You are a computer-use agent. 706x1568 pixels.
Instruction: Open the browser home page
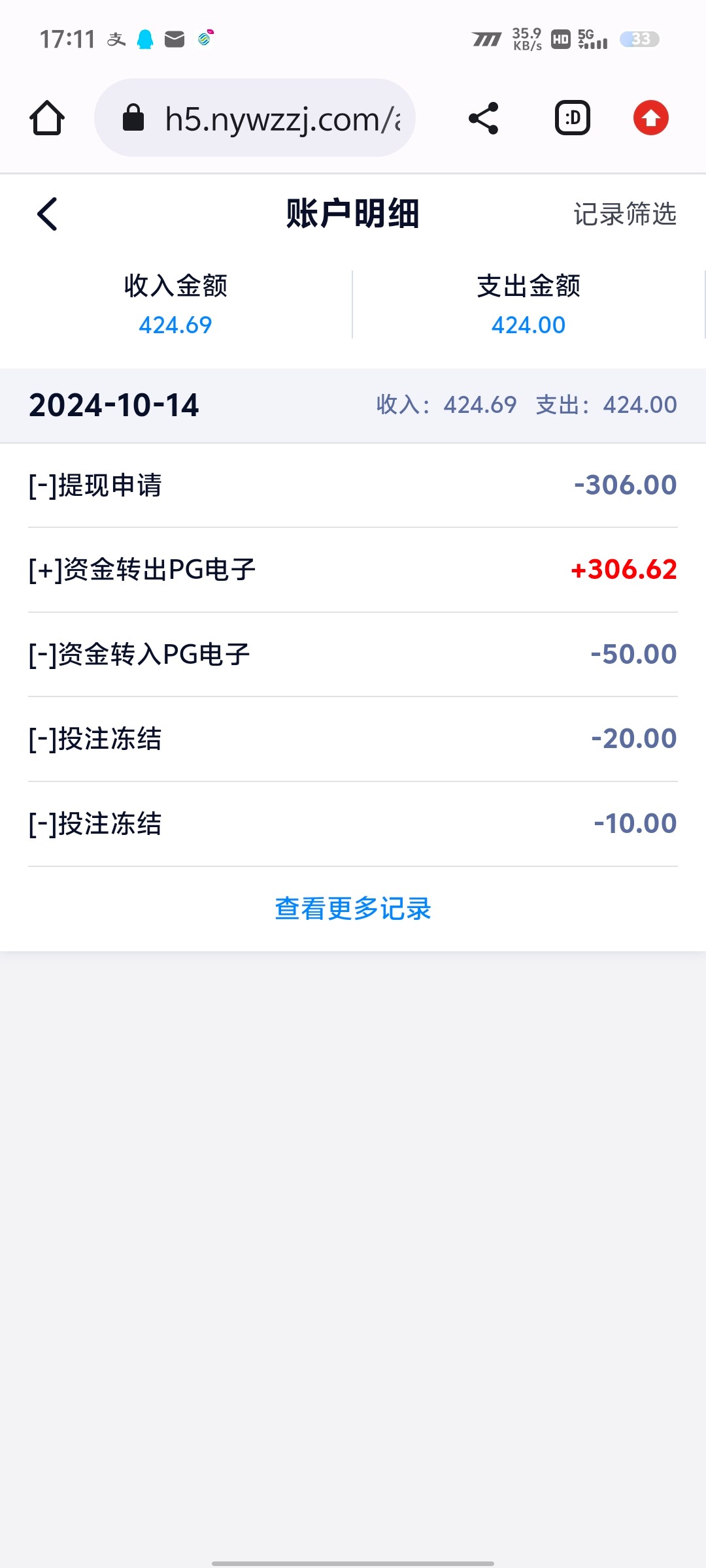47,118
